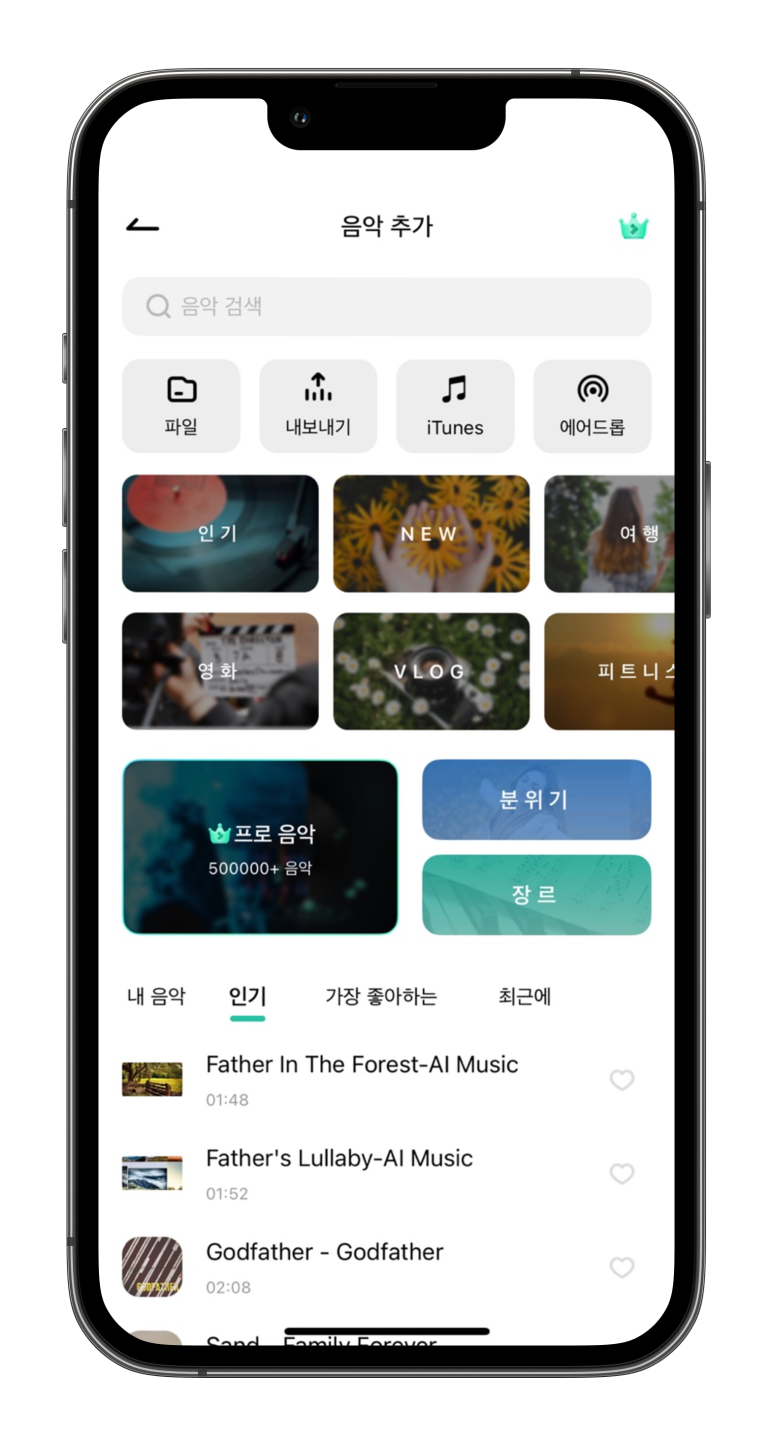Viewport: 773px width, 1444px height.
Task: Open the NEW music category tile
Action: 431,533
